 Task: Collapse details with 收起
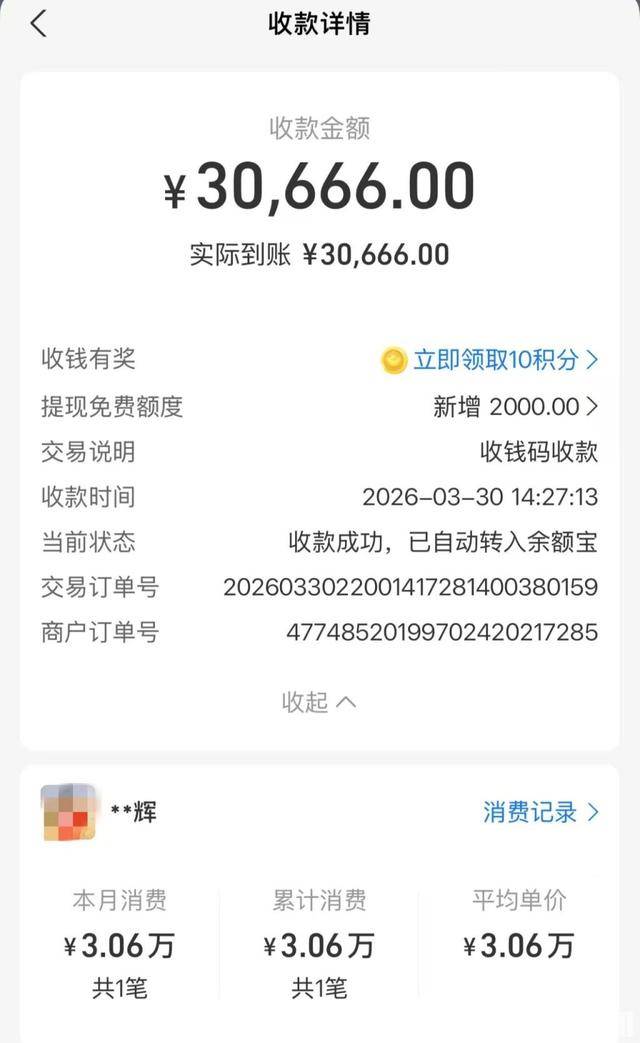pos(319,702)
